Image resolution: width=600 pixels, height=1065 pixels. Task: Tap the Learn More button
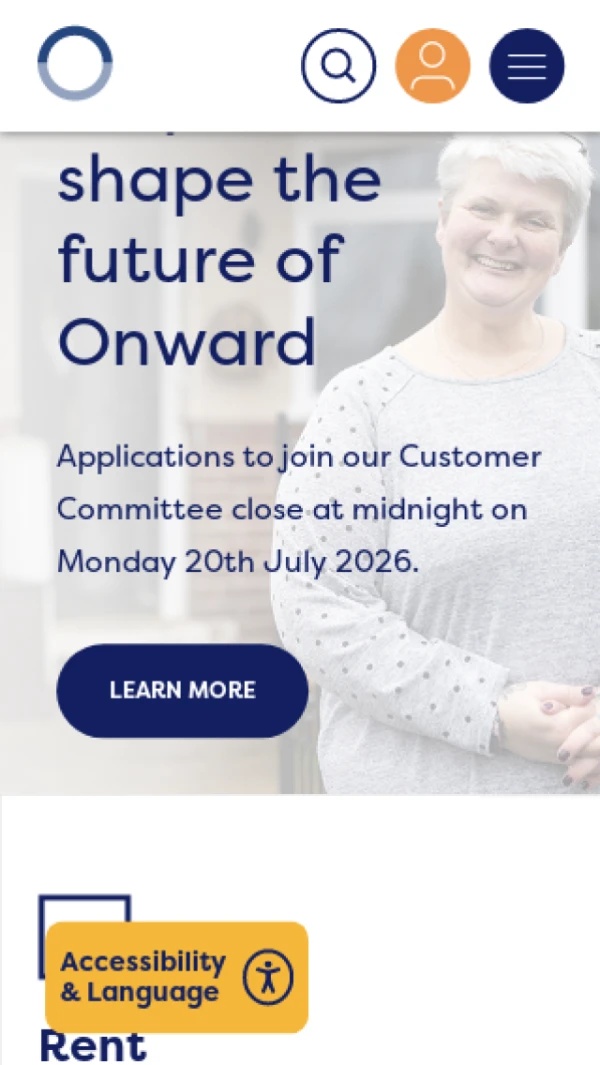(182, 691)
